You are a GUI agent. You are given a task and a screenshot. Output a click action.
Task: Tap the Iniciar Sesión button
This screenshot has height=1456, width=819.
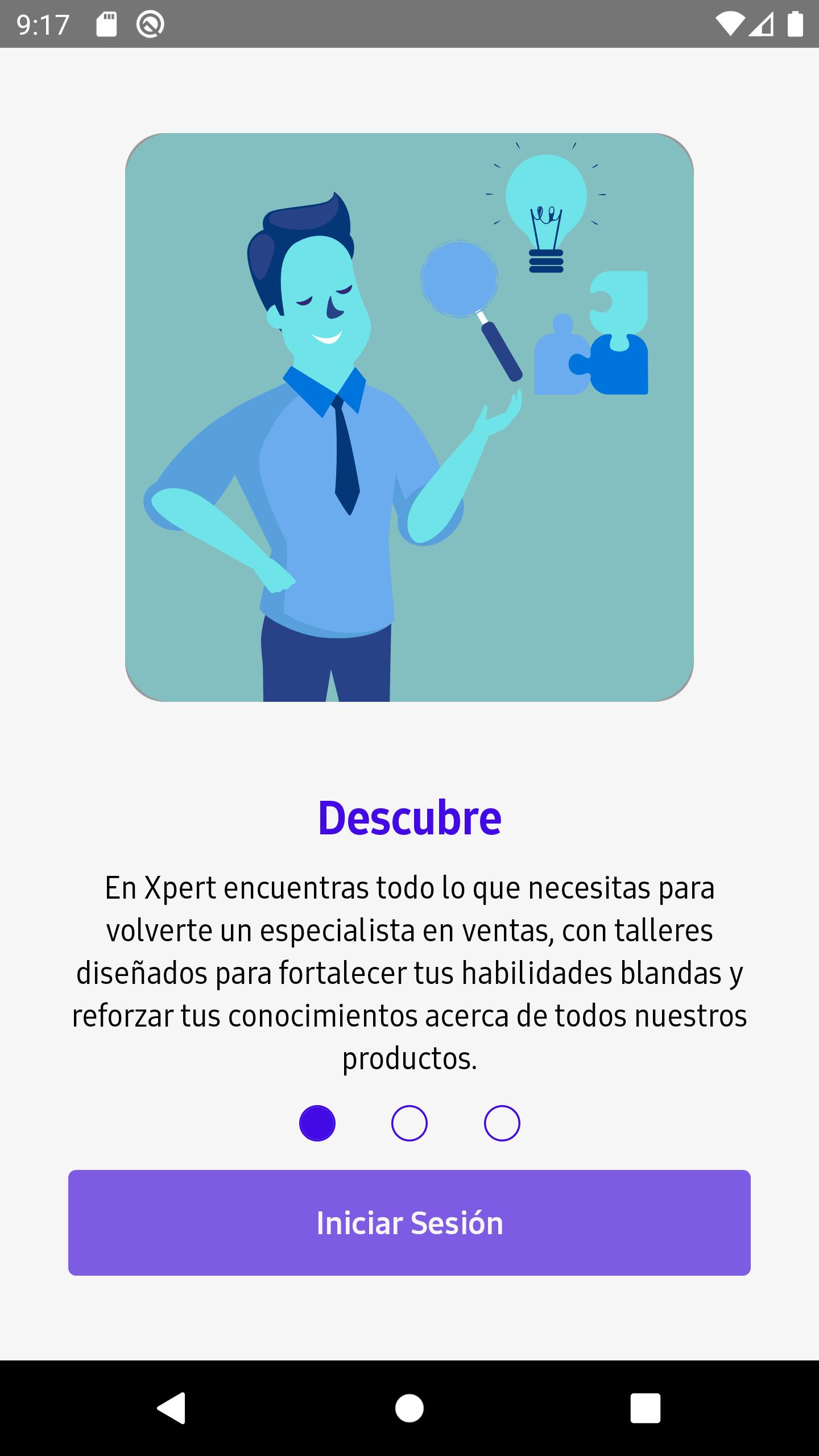(x=409, y=1222)
